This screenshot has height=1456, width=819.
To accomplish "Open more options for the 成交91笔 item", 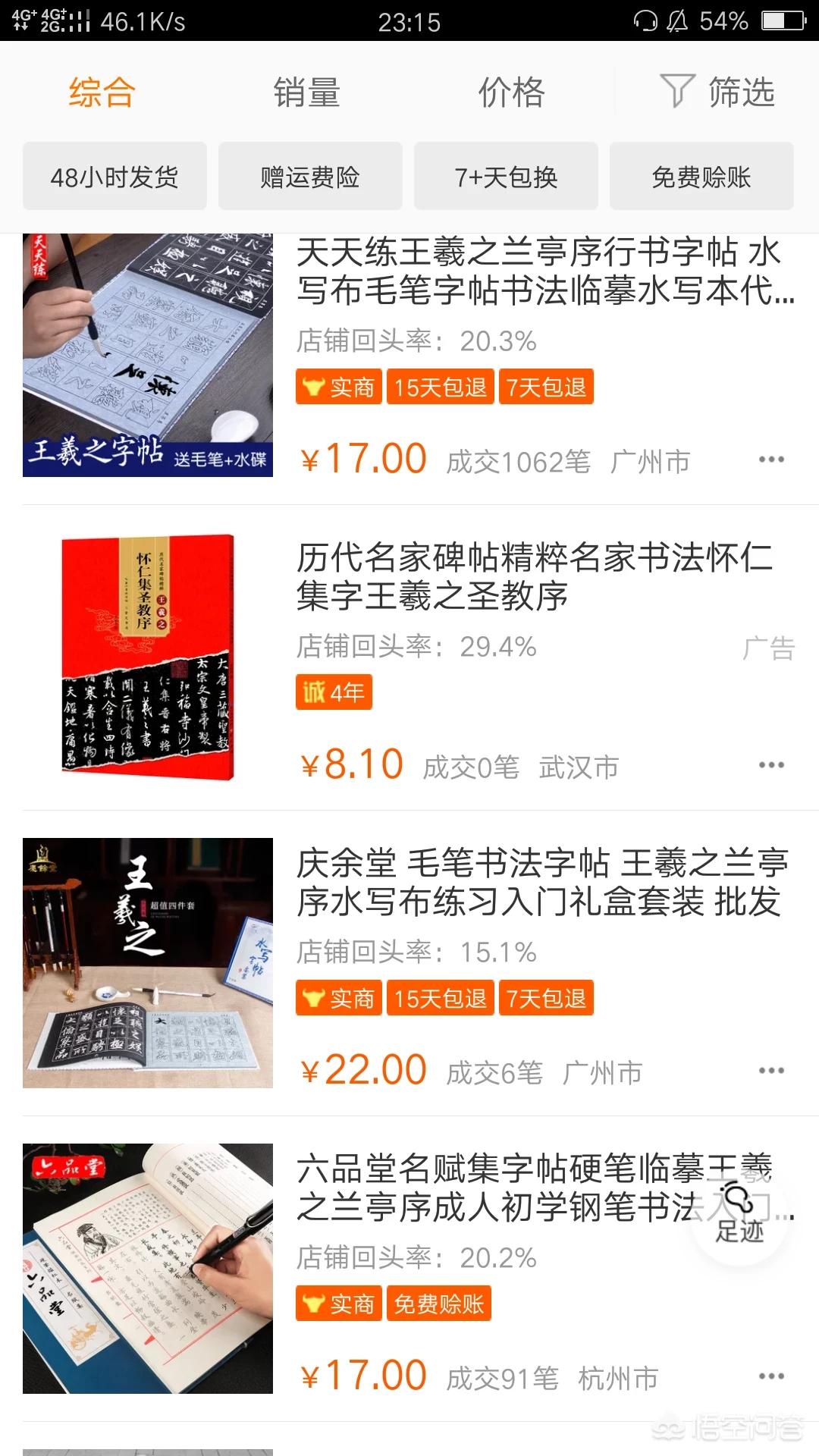I will (x=771, y=1376).
